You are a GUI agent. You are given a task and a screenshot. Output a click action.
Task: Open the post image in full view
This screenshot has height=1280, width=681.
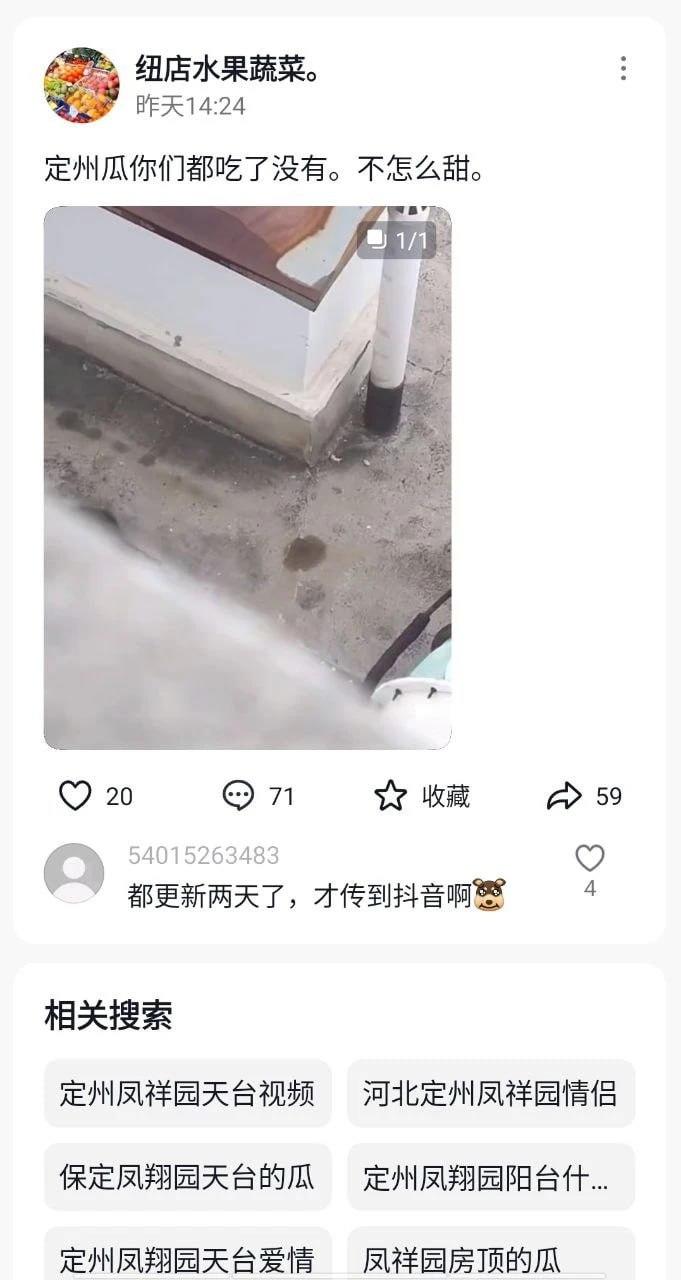(247, 477)
